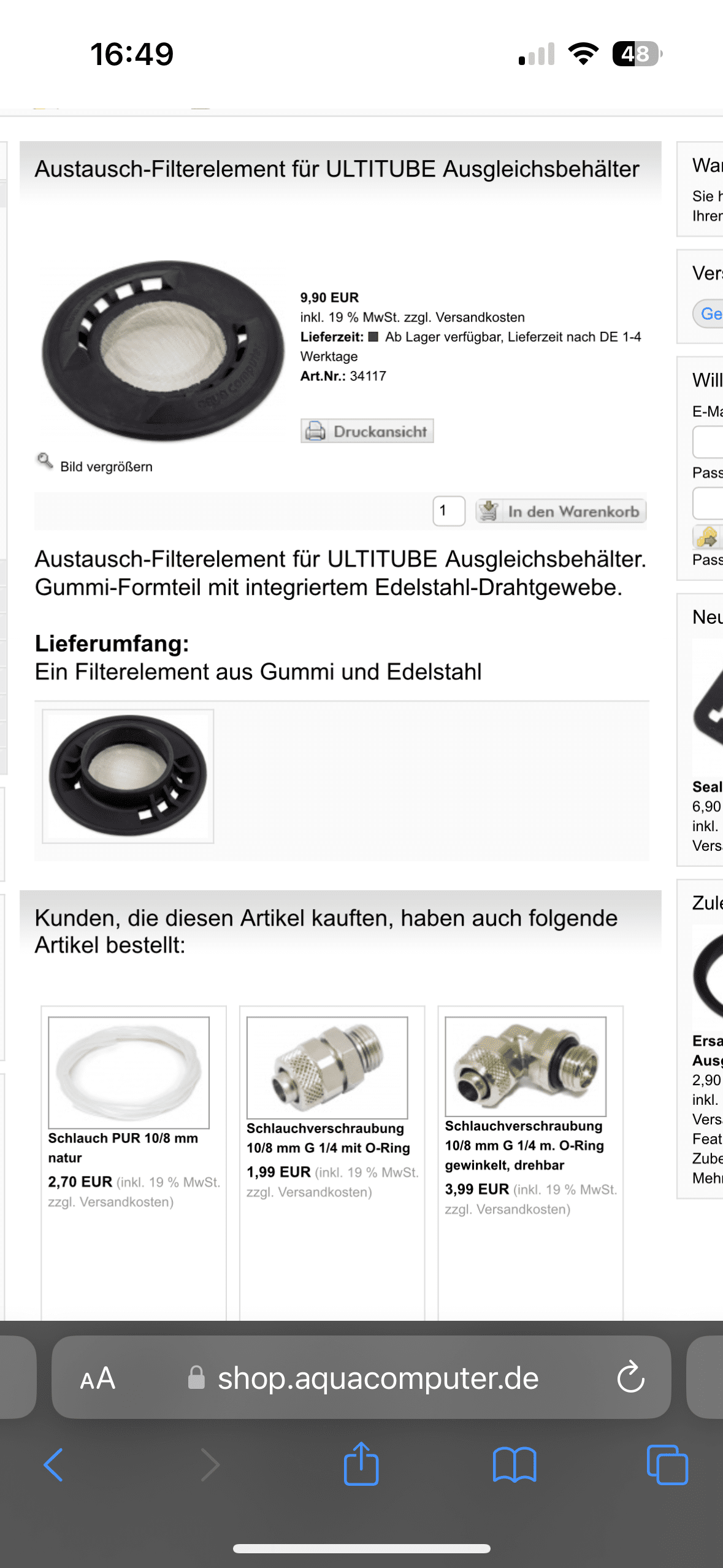Open Safari bookmarks
The height and width of the screenshot is (1568, 723).
[x=515, y=1465]
